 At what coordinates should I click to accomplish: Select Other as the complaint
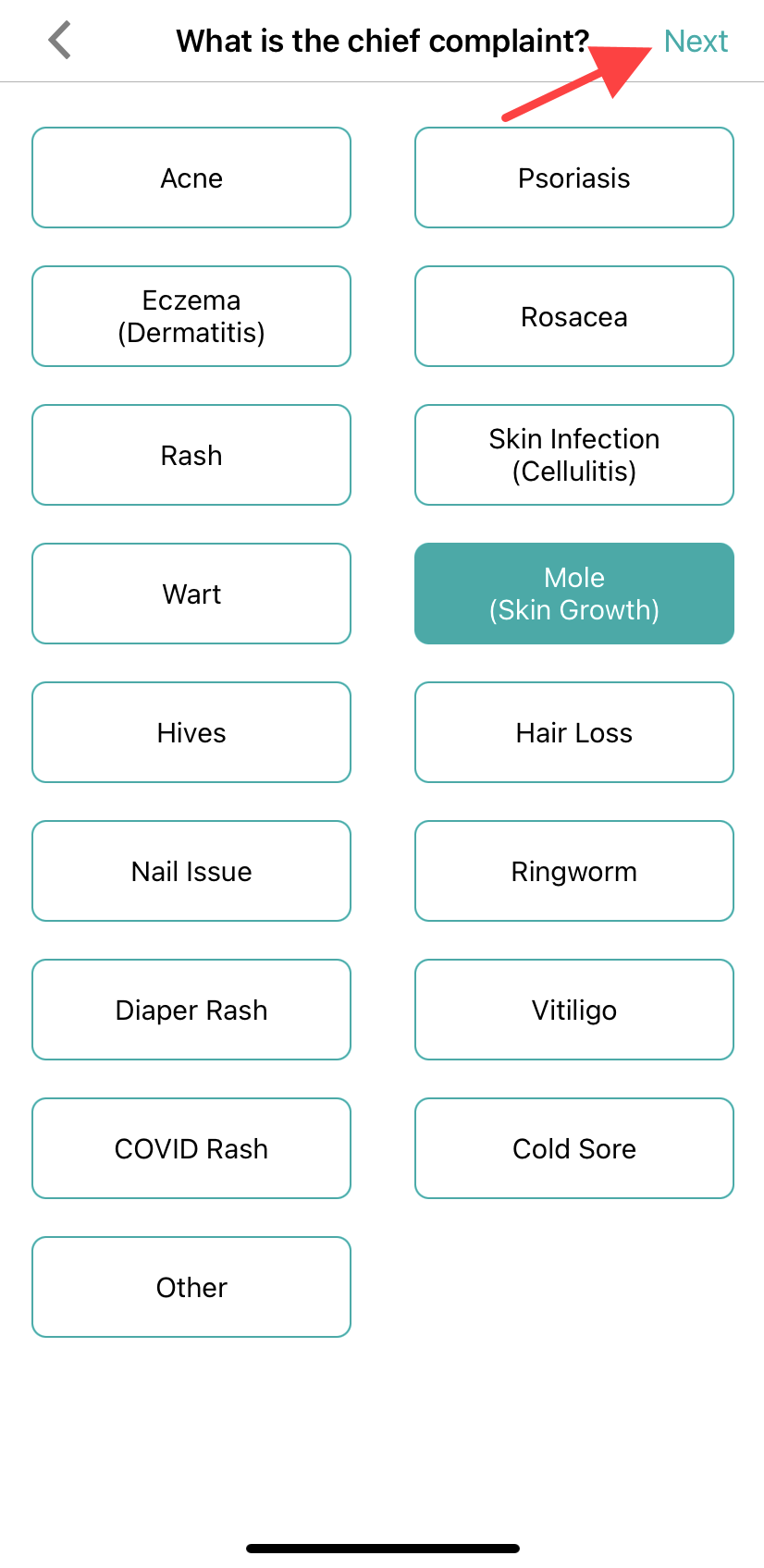click(x=191, y=1287)
